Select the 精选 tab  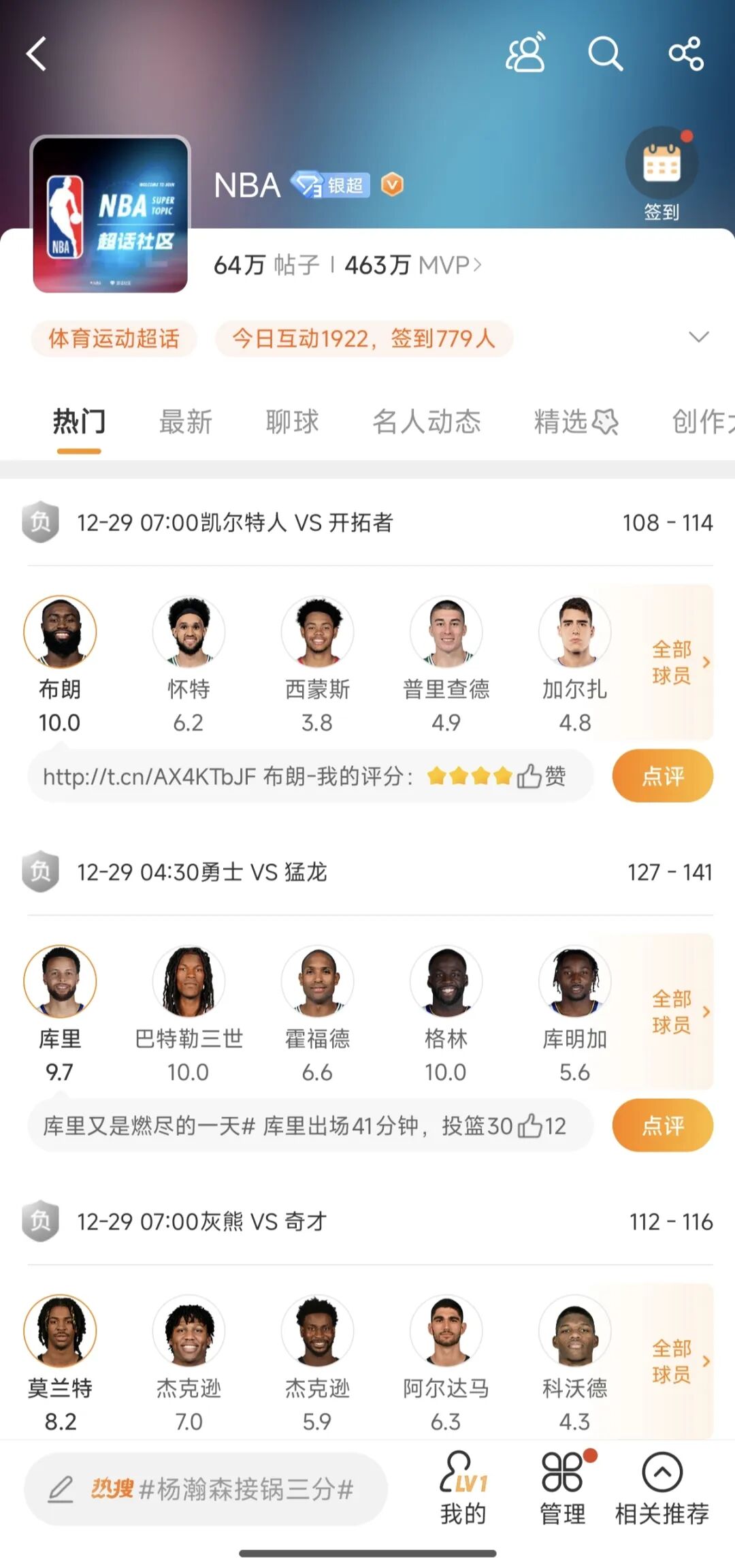(575, 421)
